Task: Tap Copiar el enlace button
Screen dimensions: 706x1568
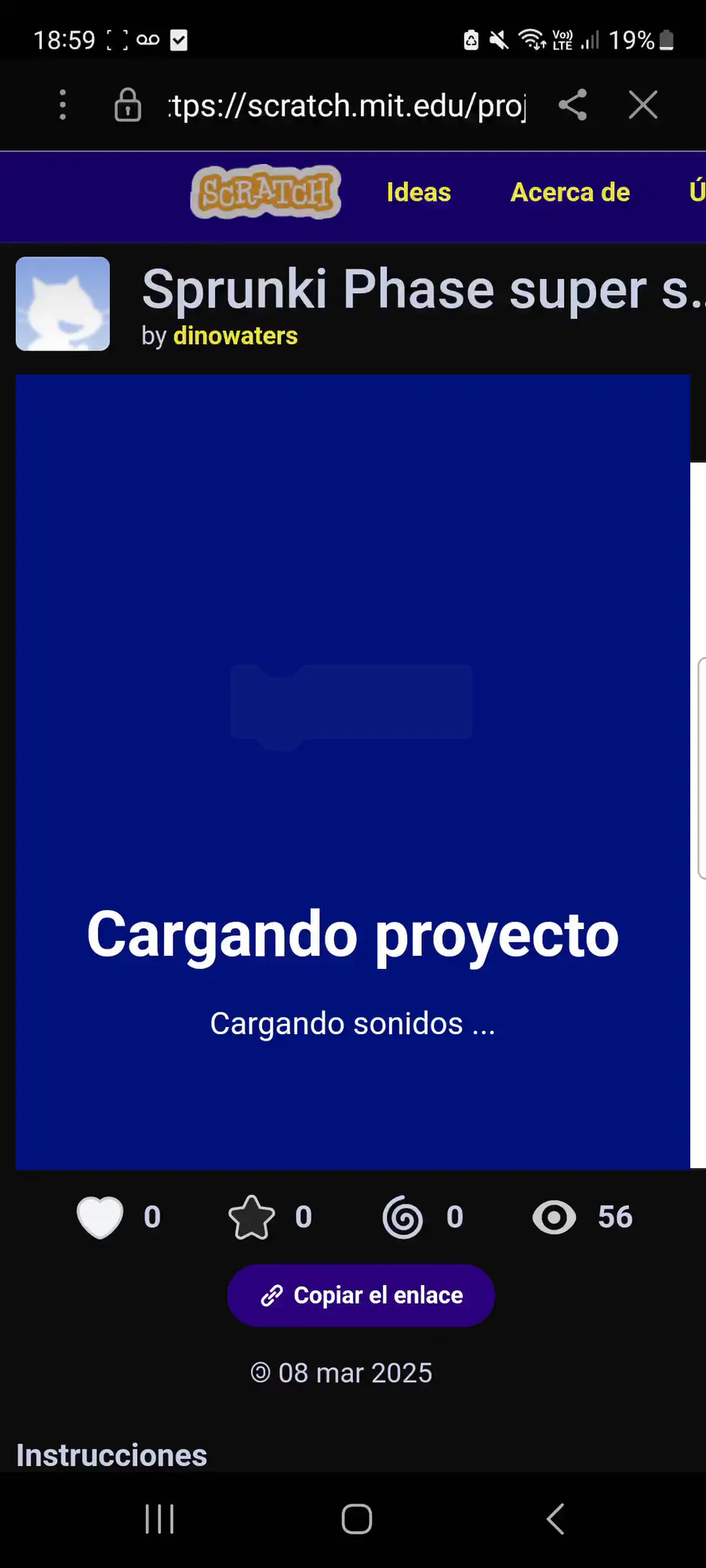Action: 361,1295
